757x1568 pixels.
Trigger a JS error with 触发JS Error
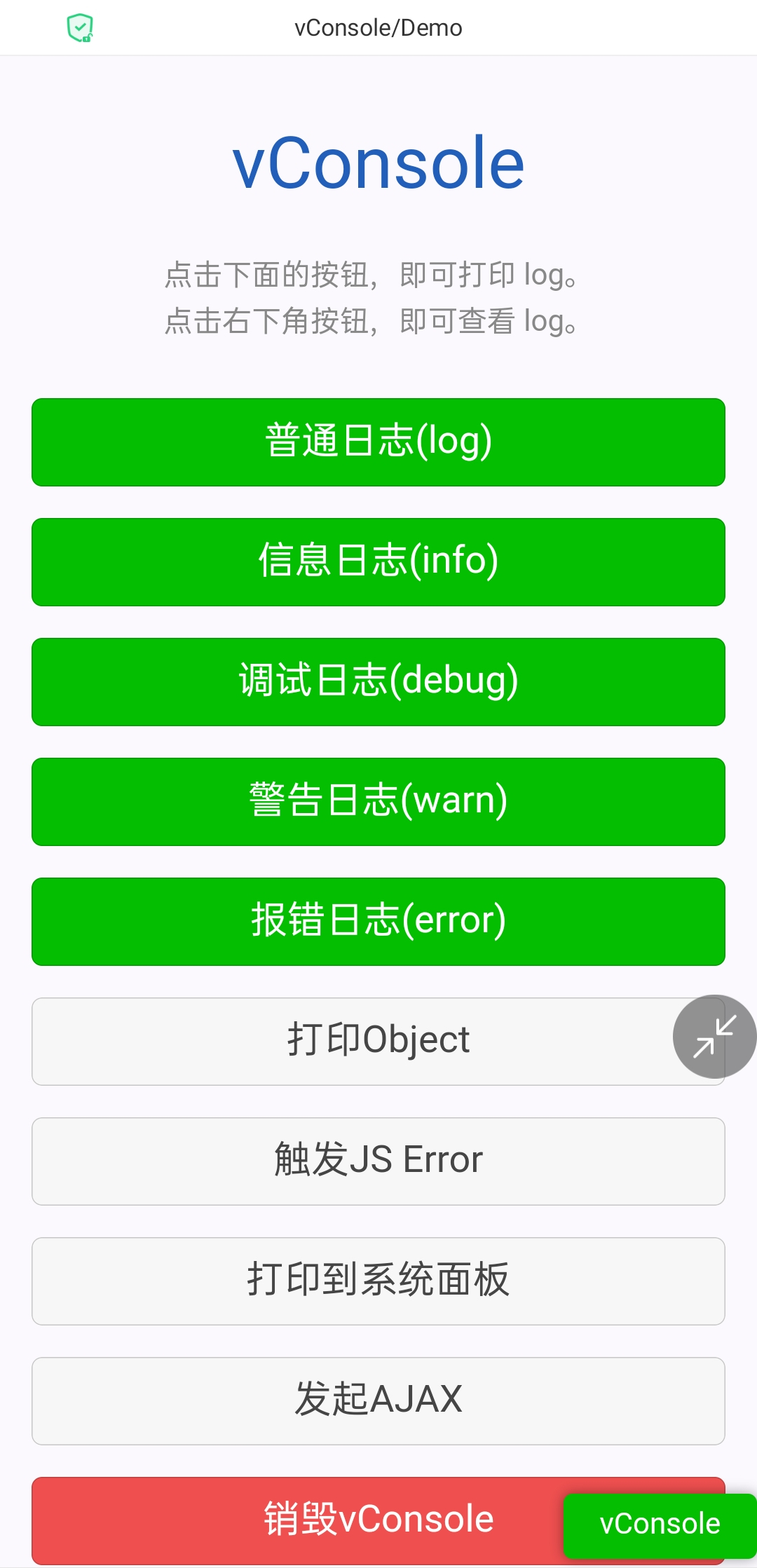click(378, 1161)
